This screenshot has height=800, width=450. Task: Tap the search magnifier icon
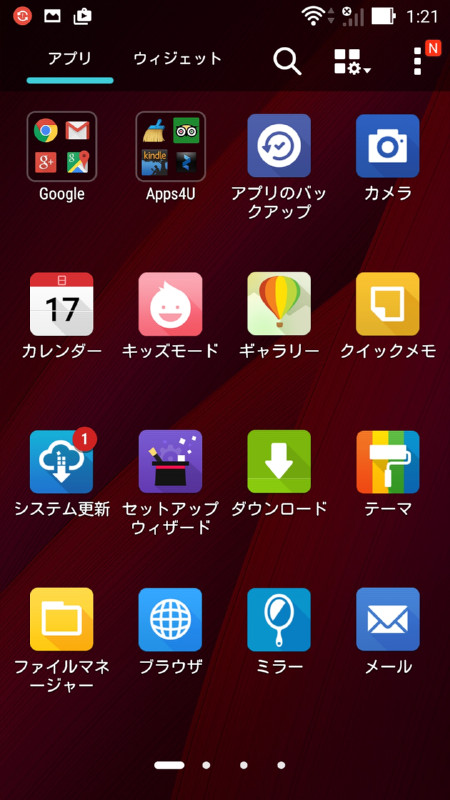coord(287,62)
